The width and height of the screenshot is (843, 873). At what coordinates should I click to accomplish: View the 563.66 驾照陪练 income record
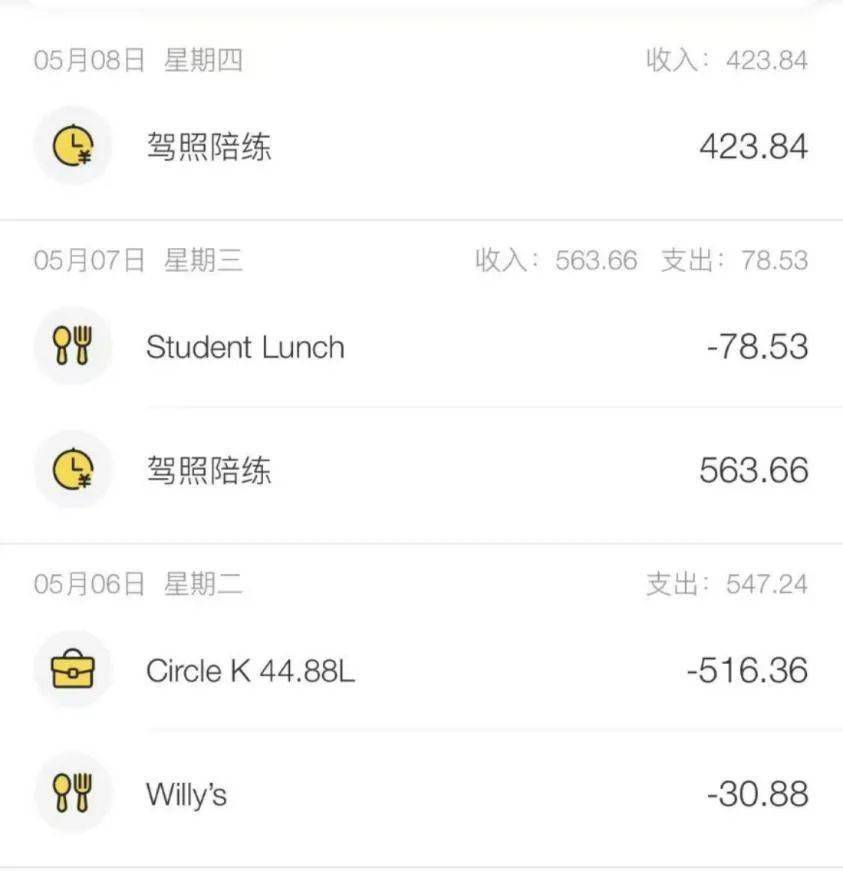tap(420, 470)
